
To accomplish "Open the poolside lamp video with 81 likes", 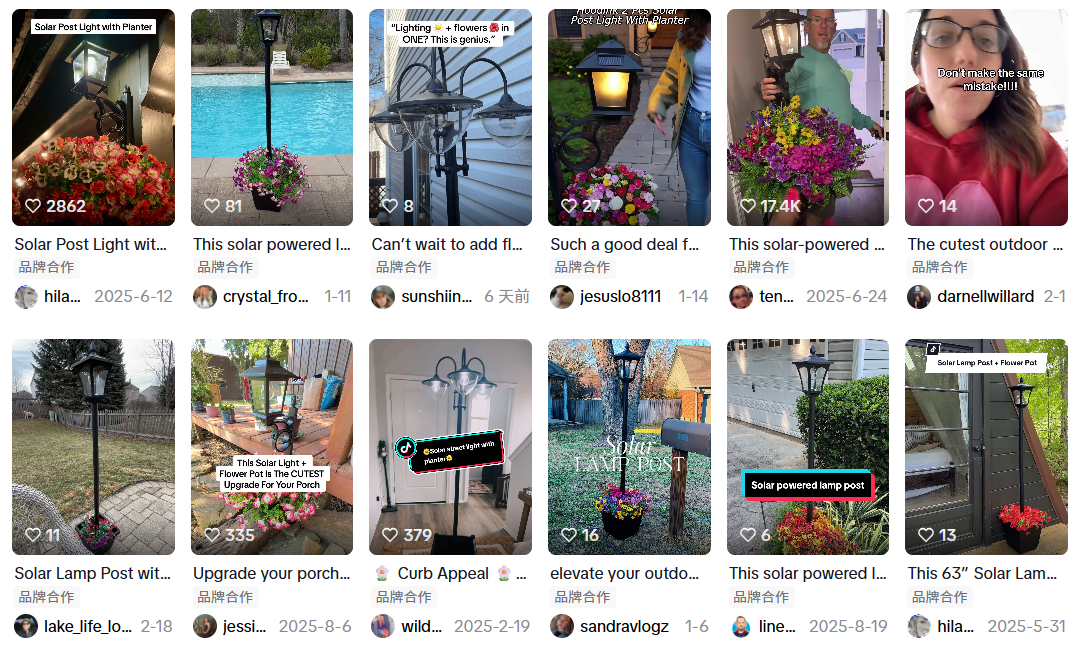I will click(x=271, y=117).
